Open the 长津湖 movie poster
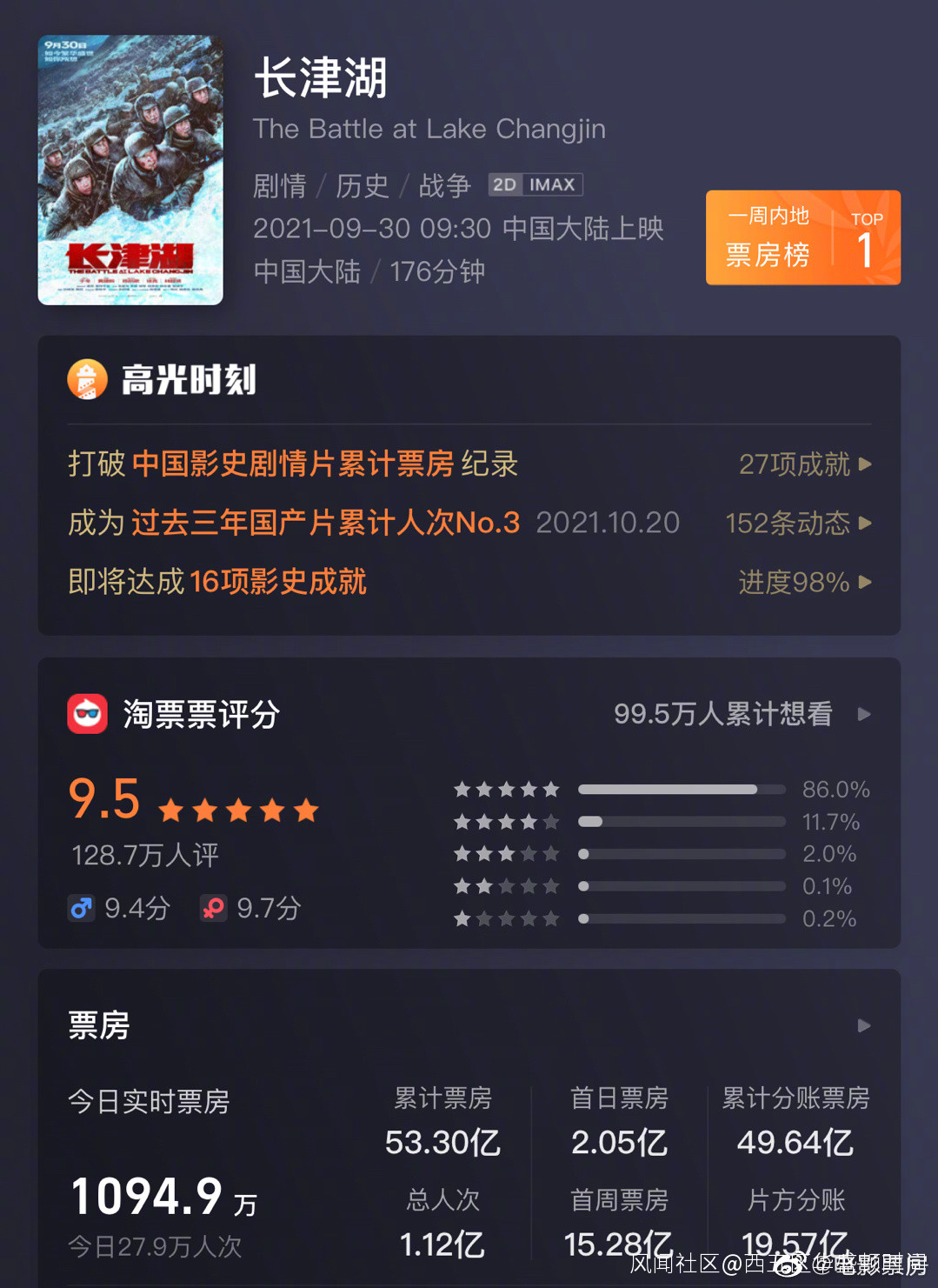Screen dimensions: 938x1288 tap(130, 170)
